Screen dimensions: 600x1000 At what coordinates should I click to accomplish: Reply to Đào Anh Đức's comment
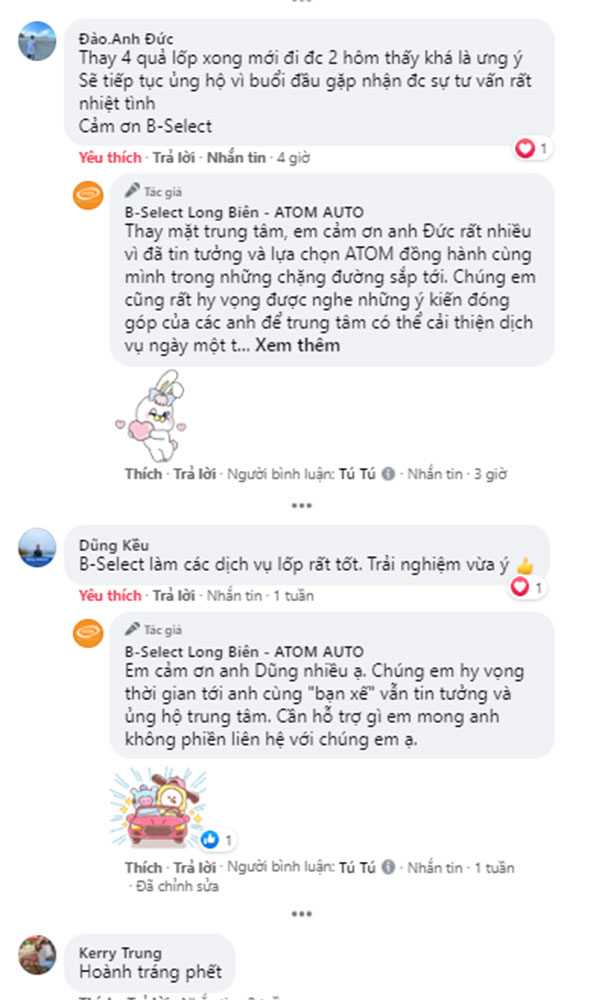173,158
